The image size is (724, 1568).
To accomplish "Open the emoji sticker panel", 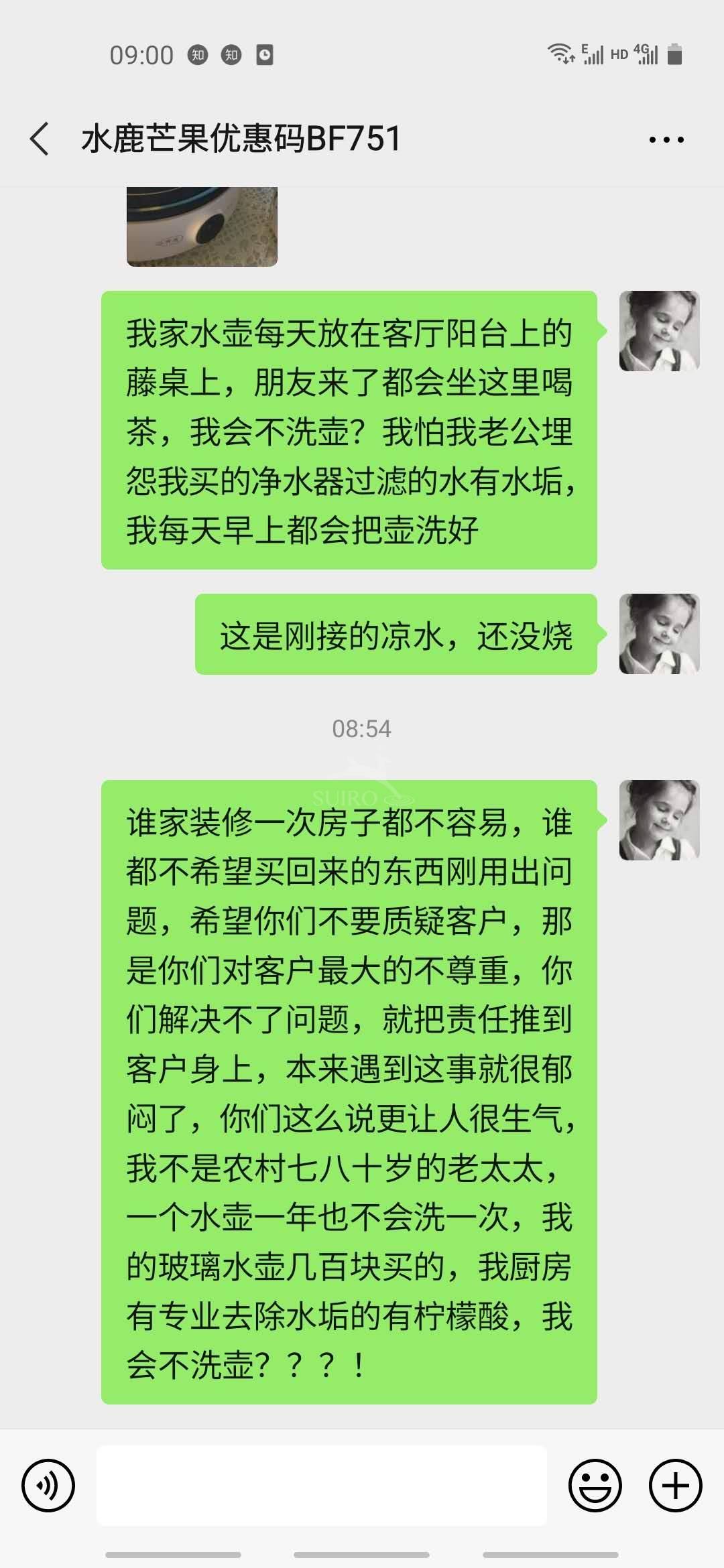I will click(x=595, y=1486).
